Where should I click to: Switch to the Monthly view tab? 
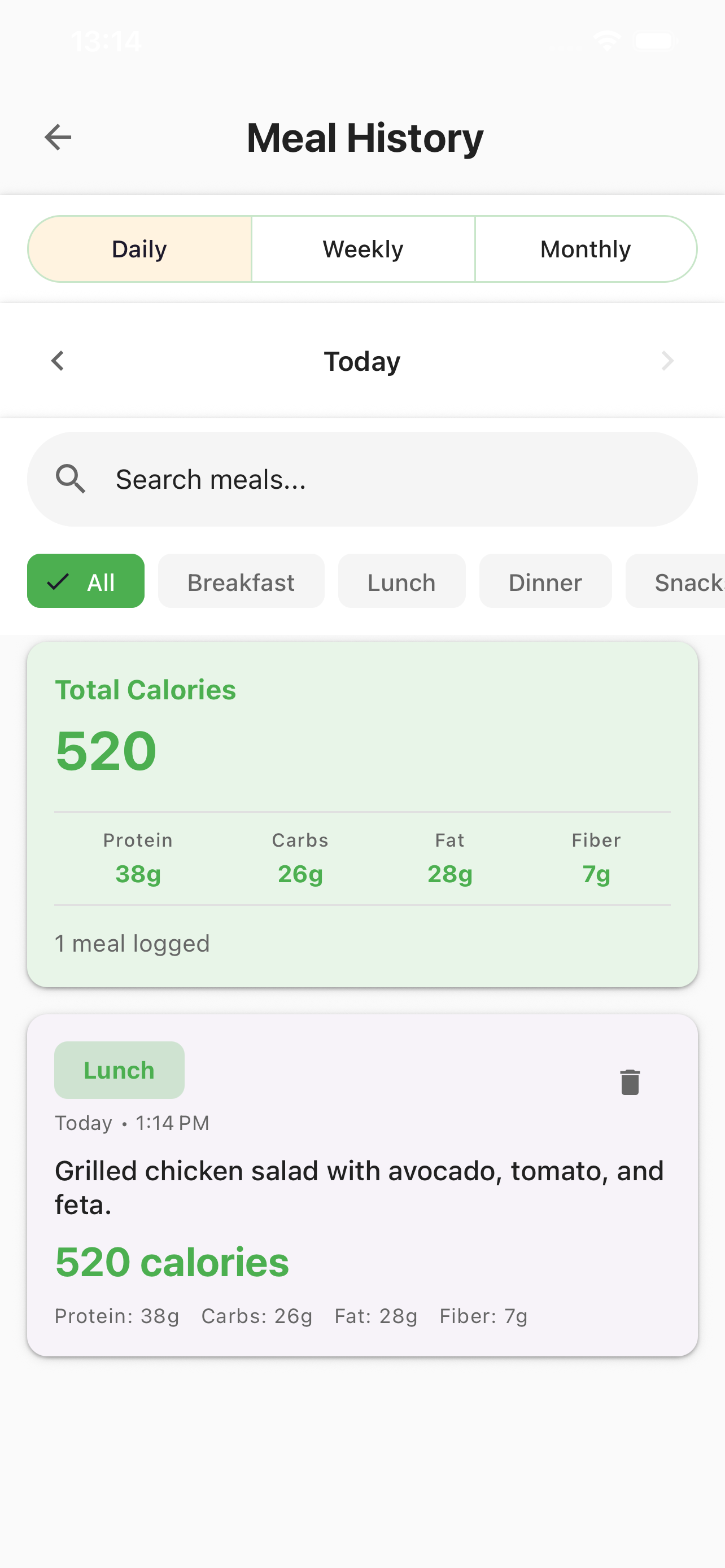click(585, 248)
